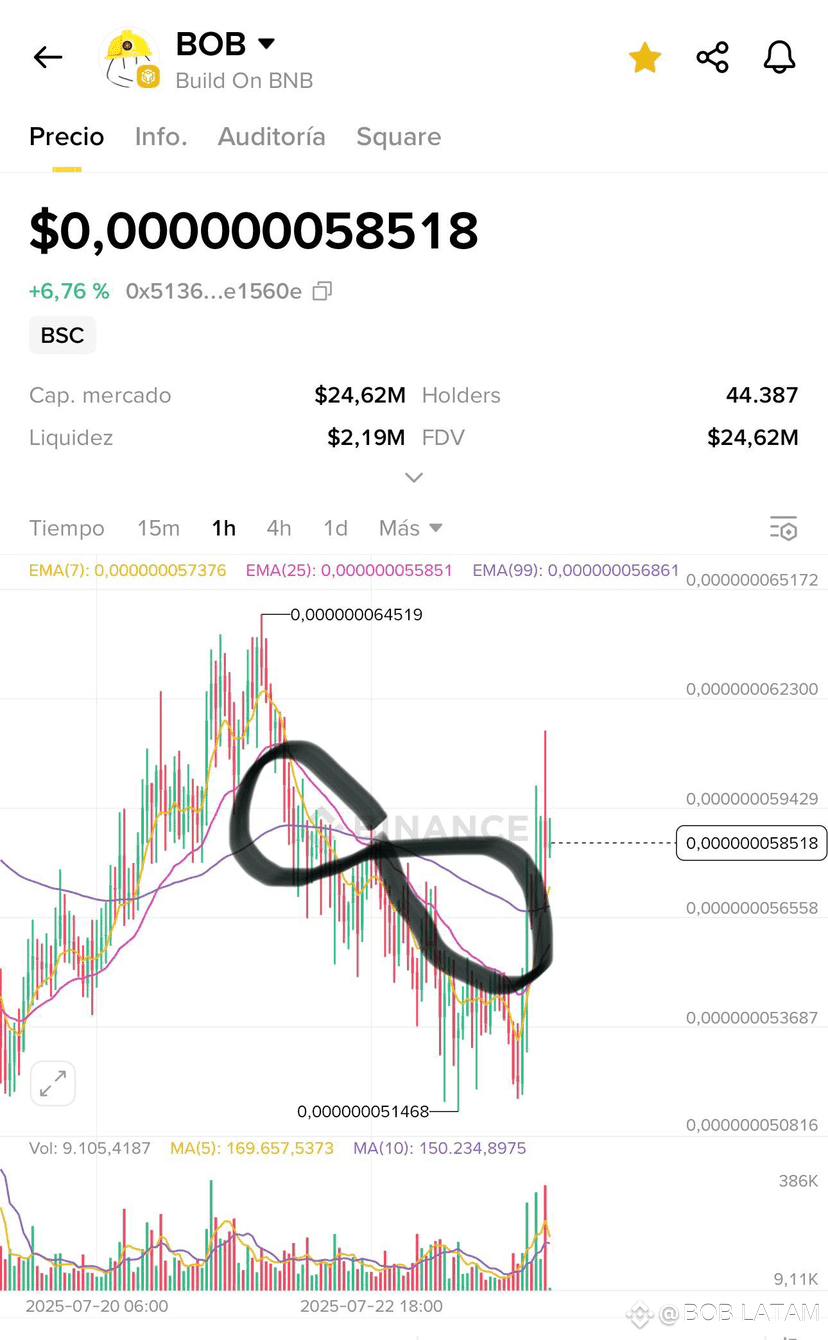
Task: Copy the contract address 0x5136...e1560e
Action: [322, 292]
